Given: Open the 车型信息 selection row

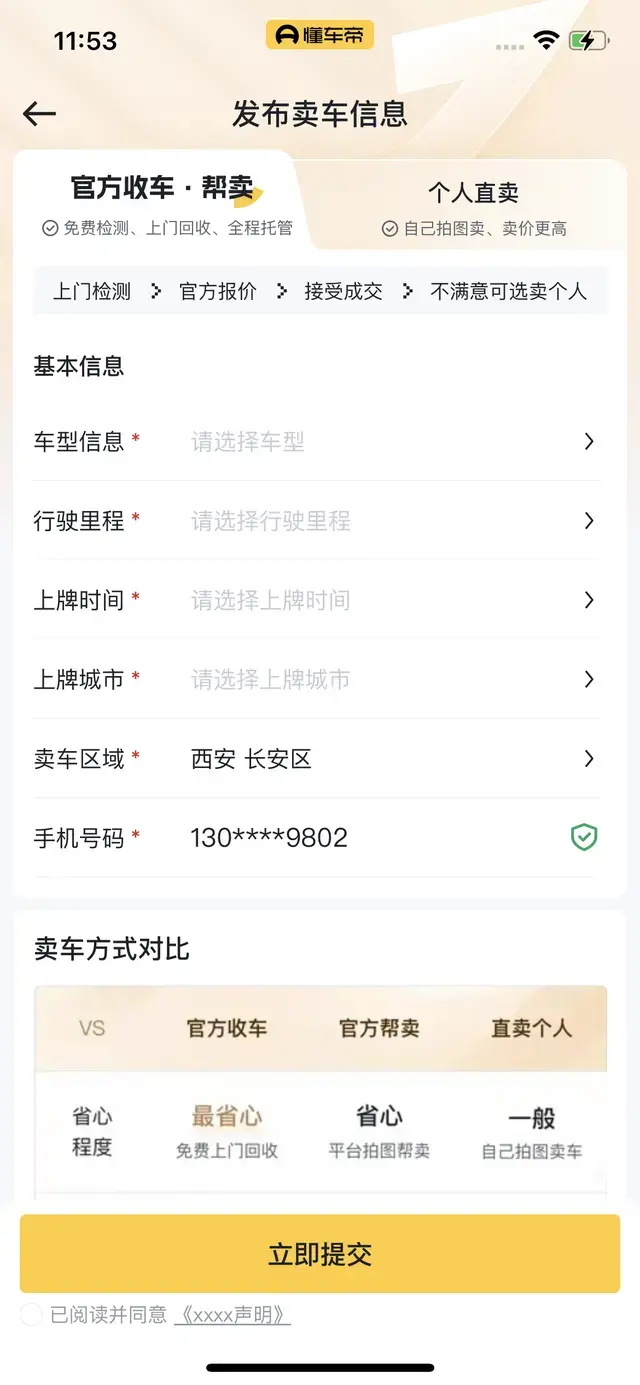Looking at the screenshot, I should click(x=316, y=441).
